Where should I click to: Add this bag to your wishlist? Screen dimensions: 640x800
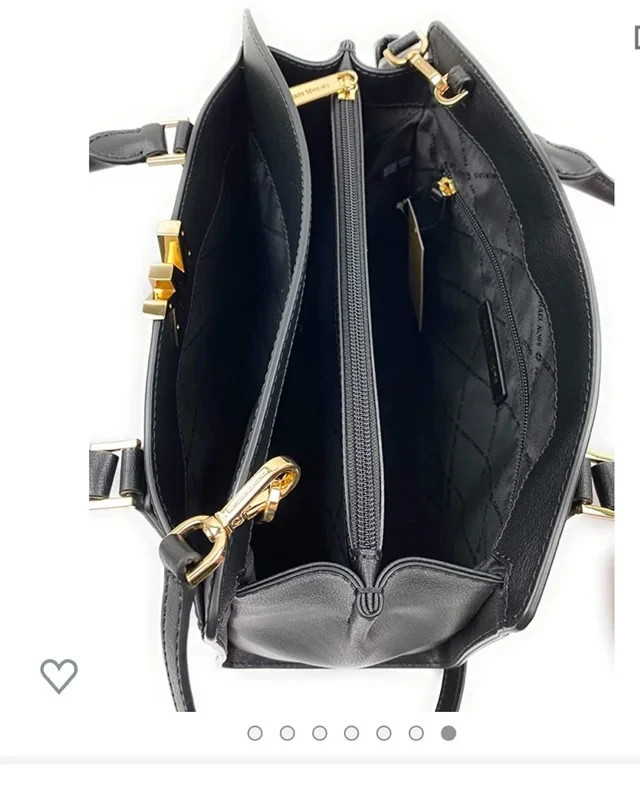pos(59,676)
